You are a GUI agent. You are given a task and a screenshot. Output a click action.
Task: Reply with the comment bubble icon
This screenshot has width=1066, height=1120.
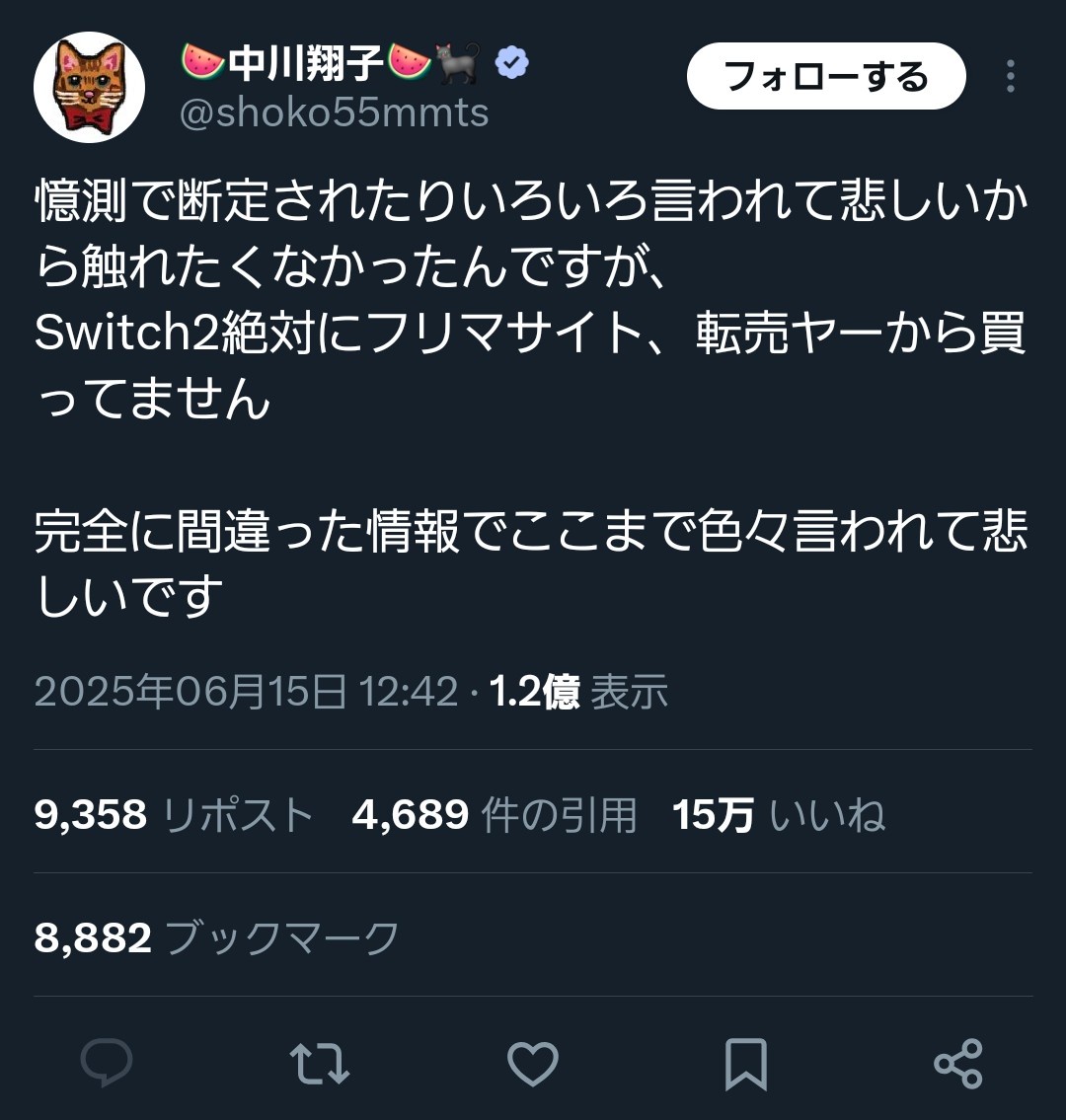tap(107, 1064)
